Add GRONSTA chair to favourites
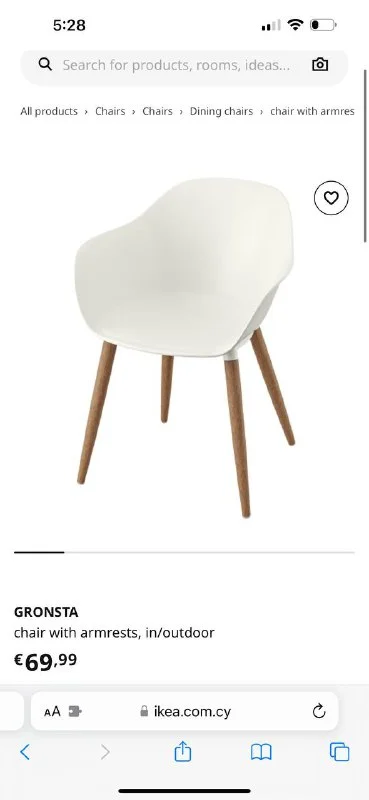Screen dimensions: 369x800 pyautogui.click(x=331, y=197)
